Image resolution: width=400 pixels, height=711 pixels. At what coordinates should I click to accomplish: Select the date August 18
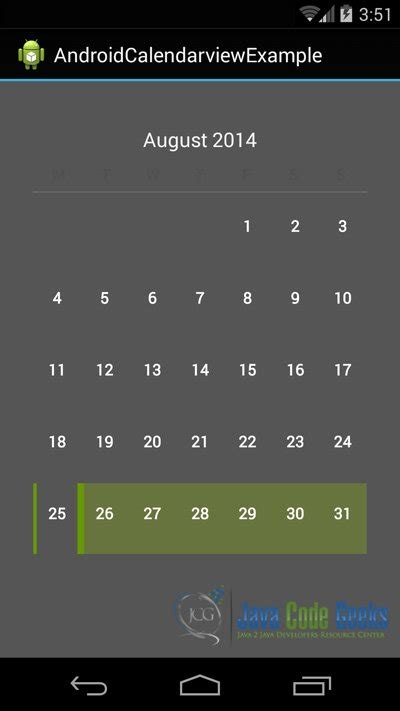(57, 442)
